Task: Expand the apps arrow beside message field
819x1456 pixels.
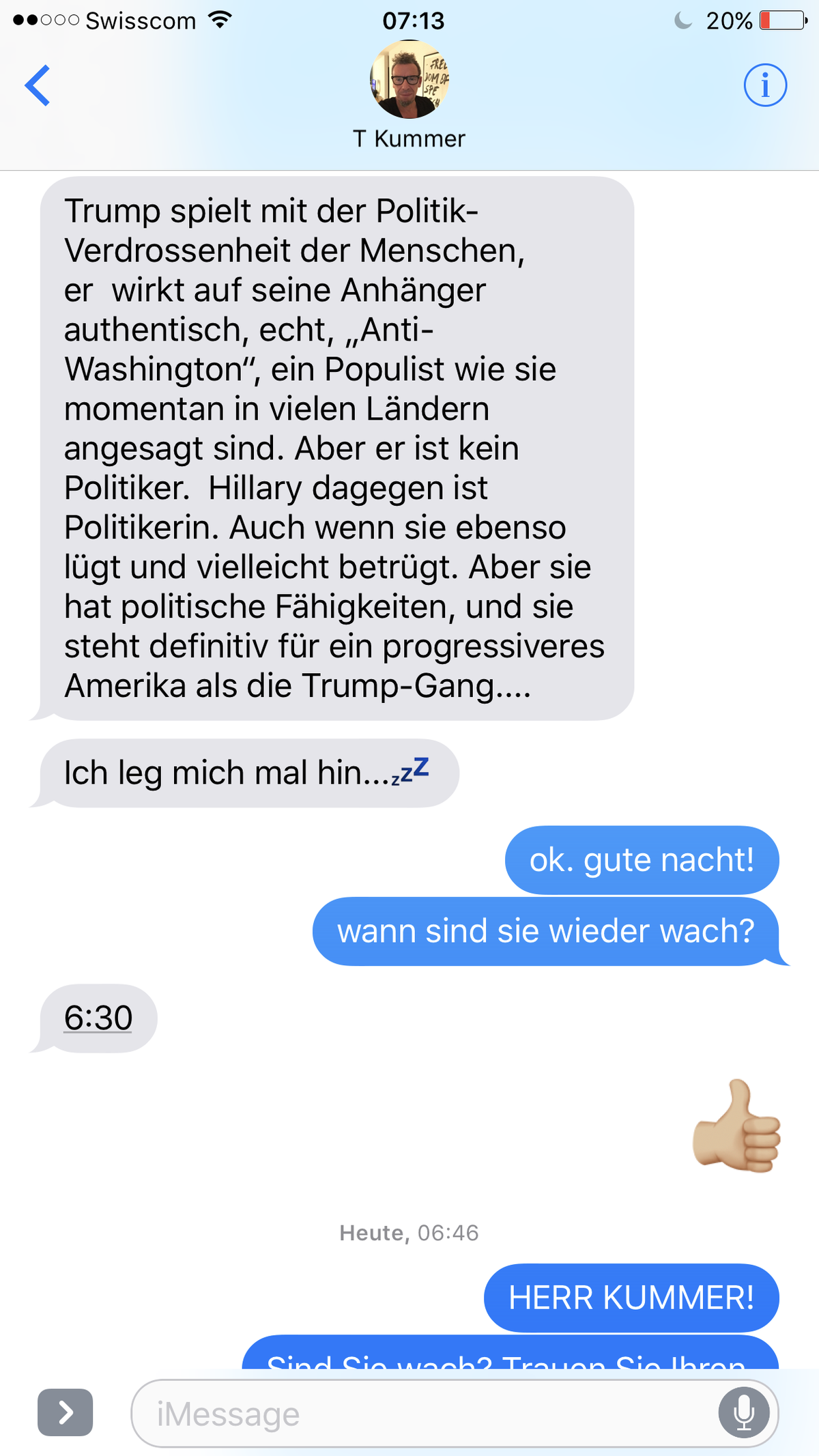Action: (65, 1412)
